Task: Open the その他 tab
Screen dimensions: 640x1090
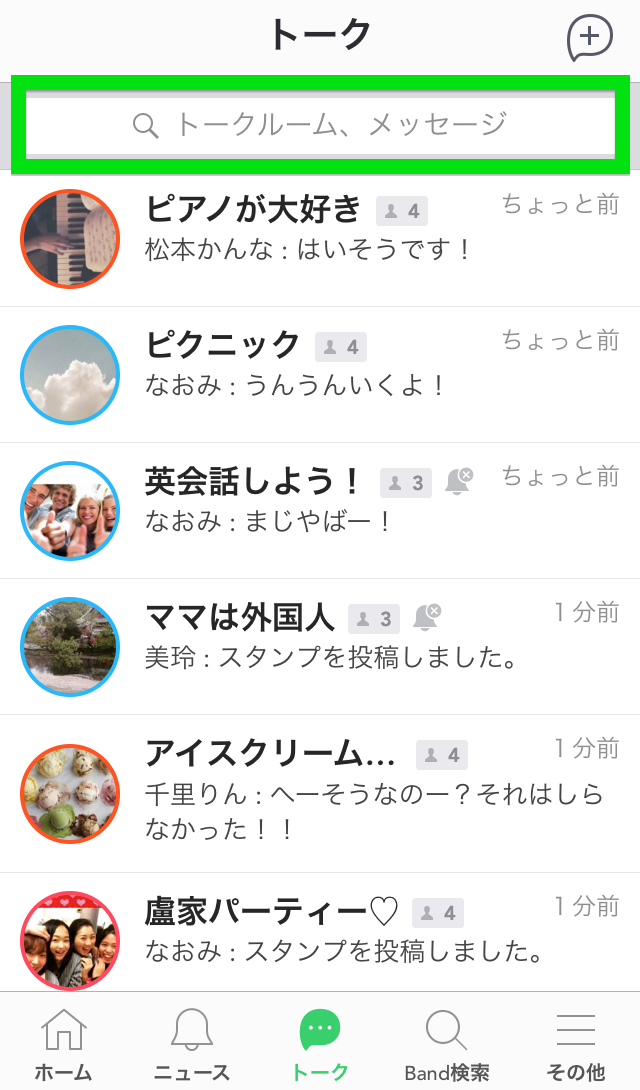Action: point(576,1044)
